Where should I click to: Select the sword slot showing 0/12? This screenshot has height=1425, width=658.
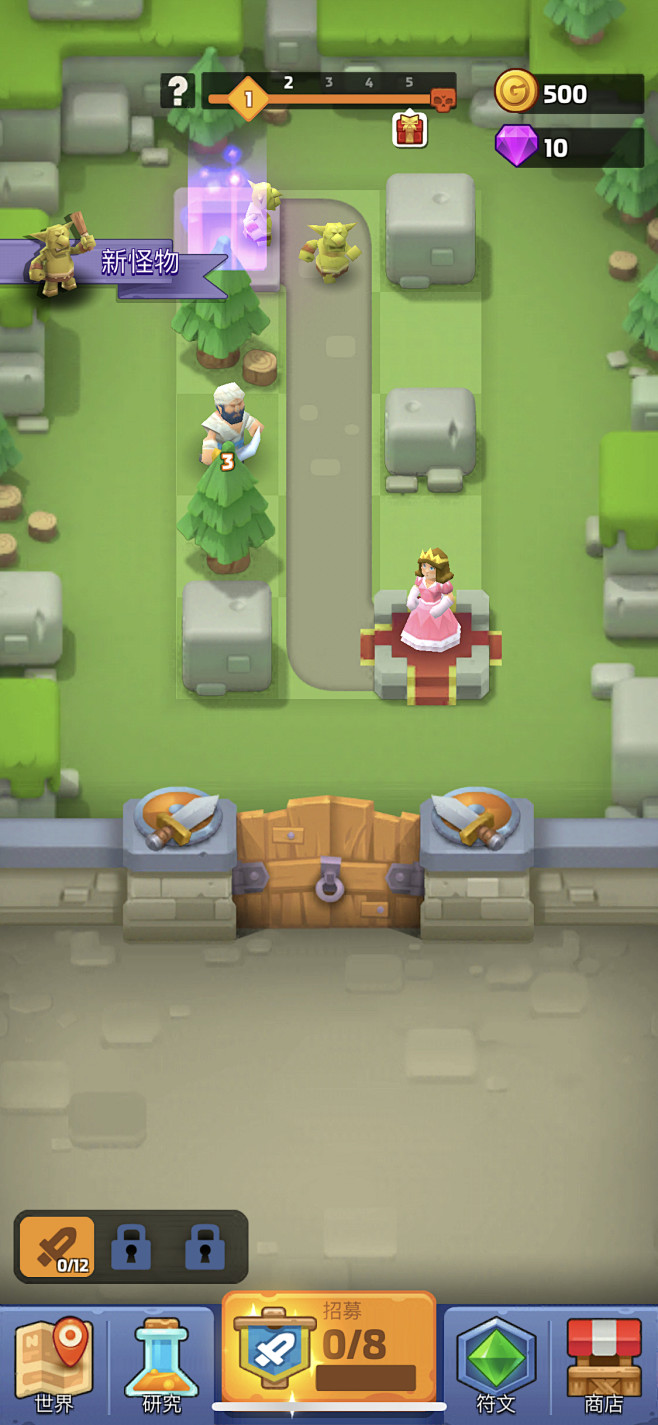coord(57,1246)
